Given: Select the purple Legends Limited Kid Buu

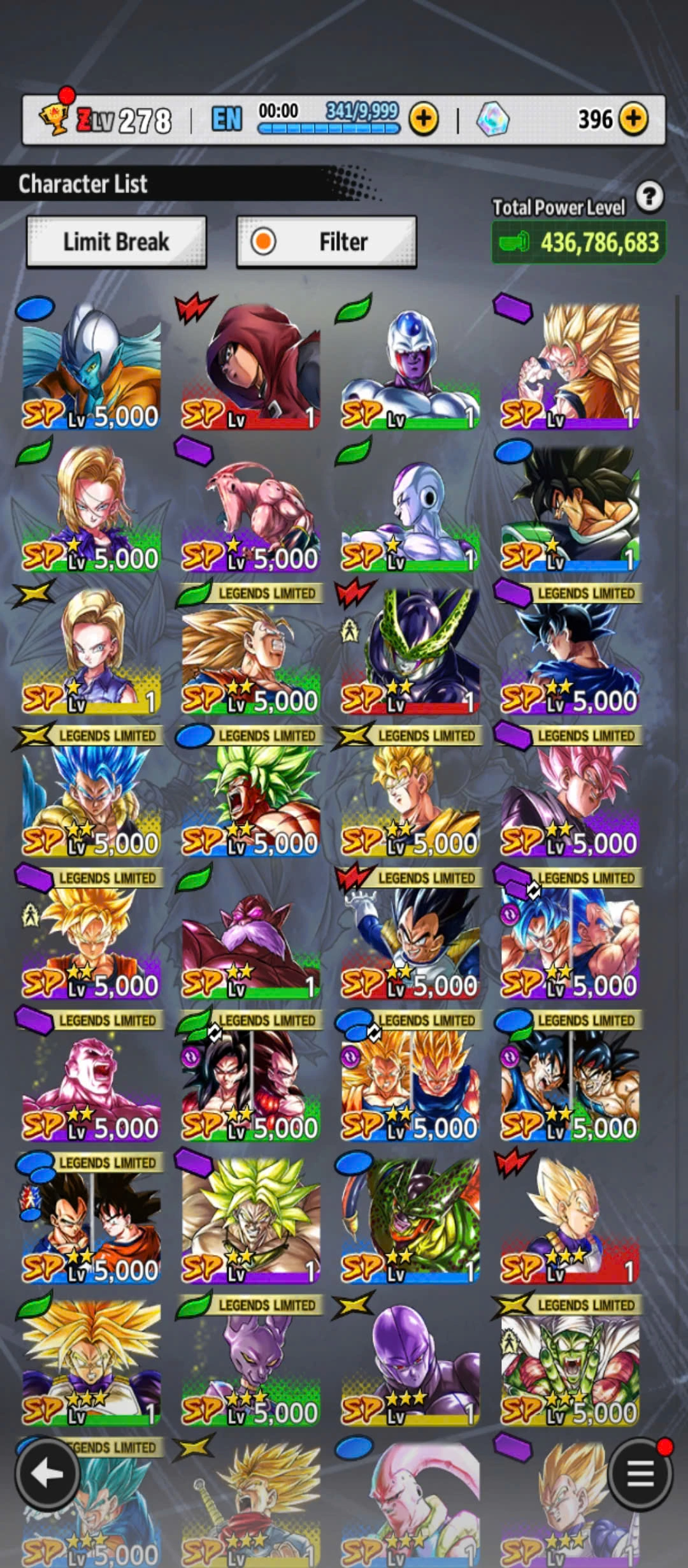Looking at the screenshot, I should coord(91,1077).
